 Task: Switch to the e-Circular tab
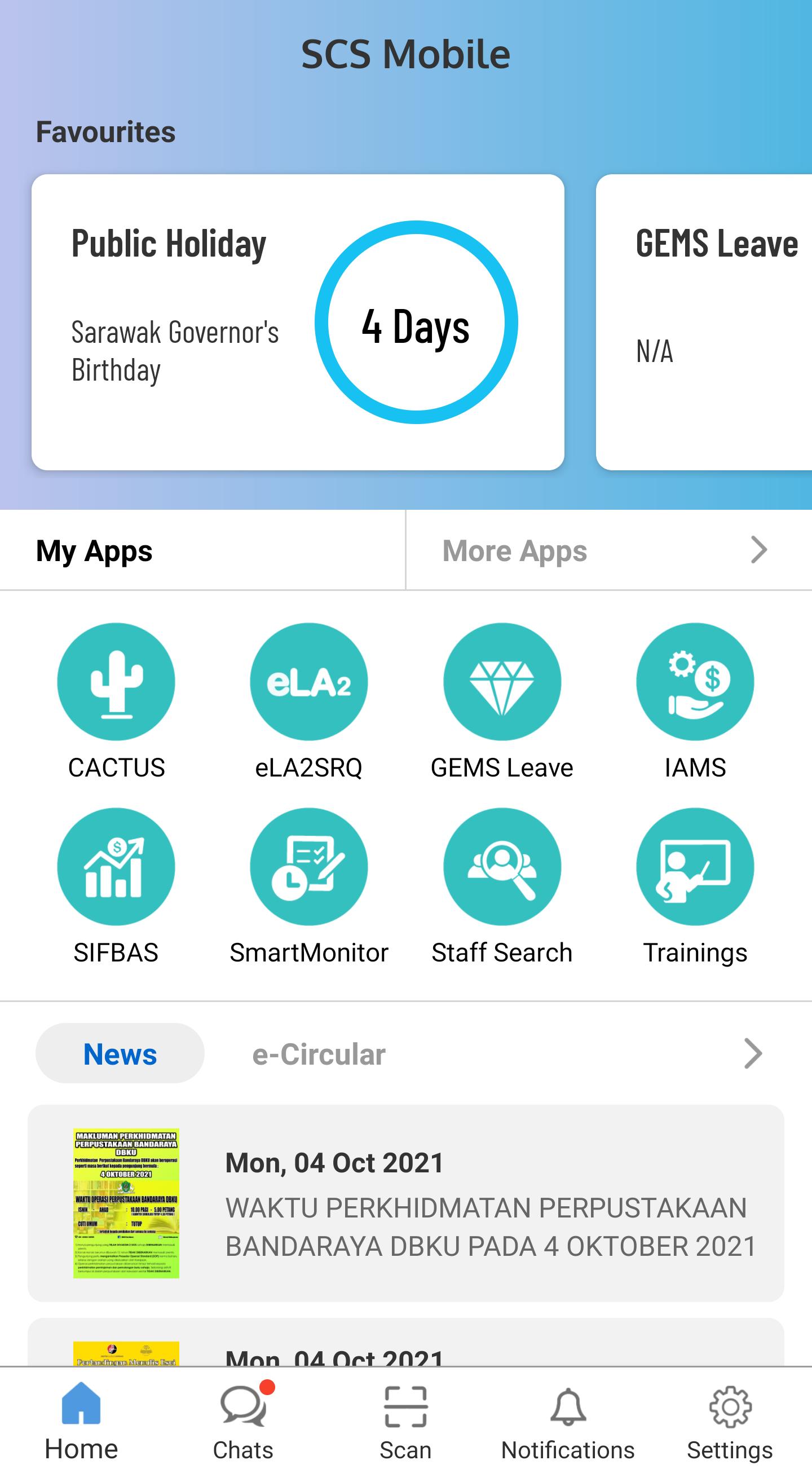[x=319, y=1054]
